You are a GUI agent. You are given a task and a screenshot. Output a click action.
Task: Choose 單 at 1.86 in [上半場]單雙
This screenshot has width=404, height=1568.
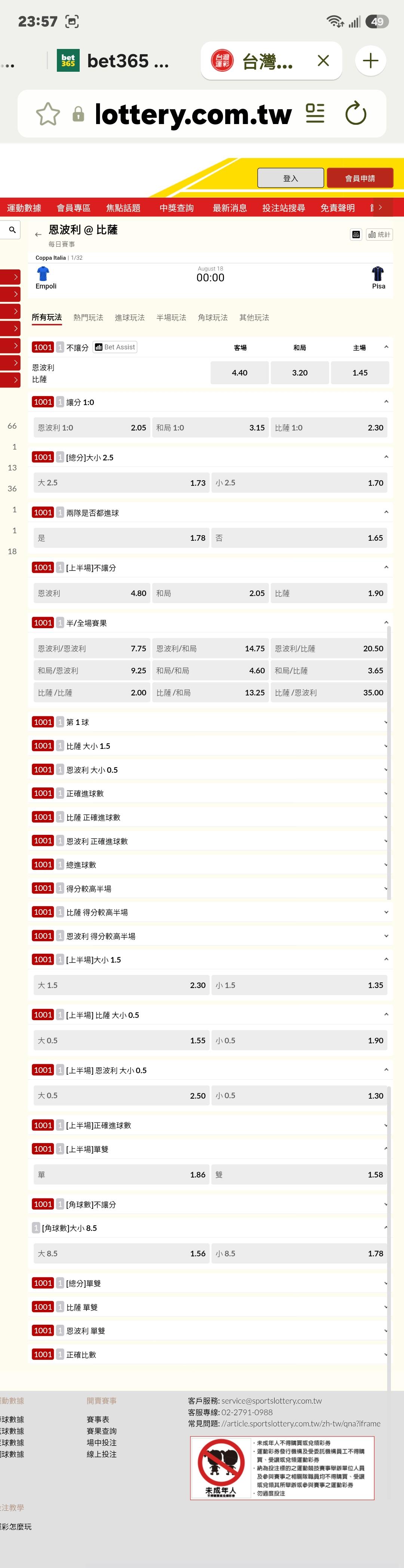coord(121,1174)
